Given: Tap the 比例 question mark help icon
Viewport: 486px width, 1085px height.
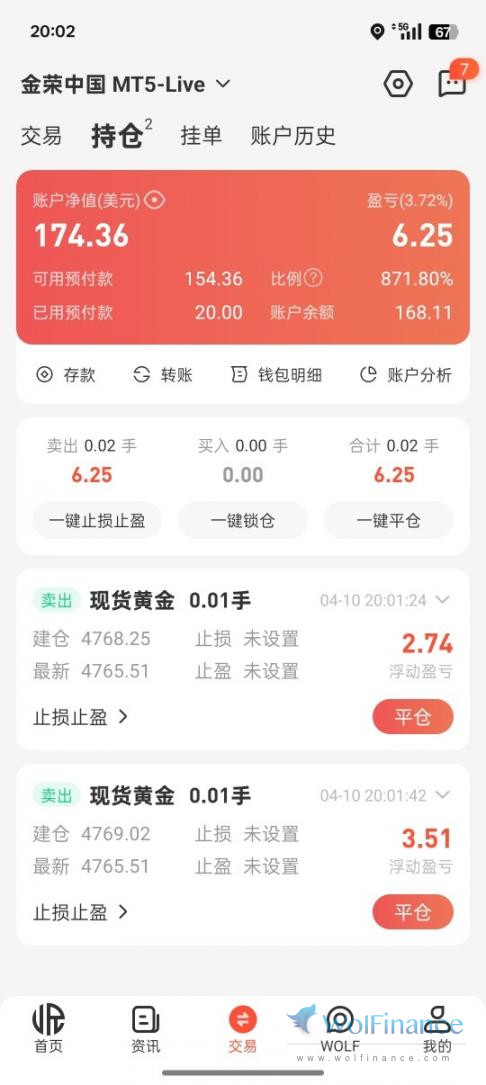Looking at the screenshot, I should (x=314, y=278).
